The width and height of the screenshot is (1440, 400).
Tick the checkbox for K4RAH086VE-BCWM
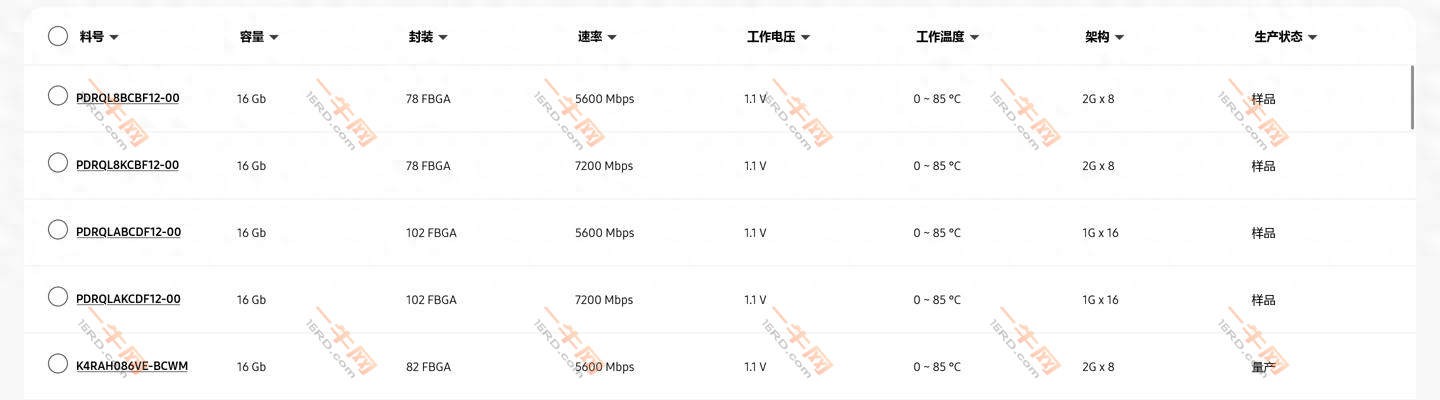pos(58,364)
